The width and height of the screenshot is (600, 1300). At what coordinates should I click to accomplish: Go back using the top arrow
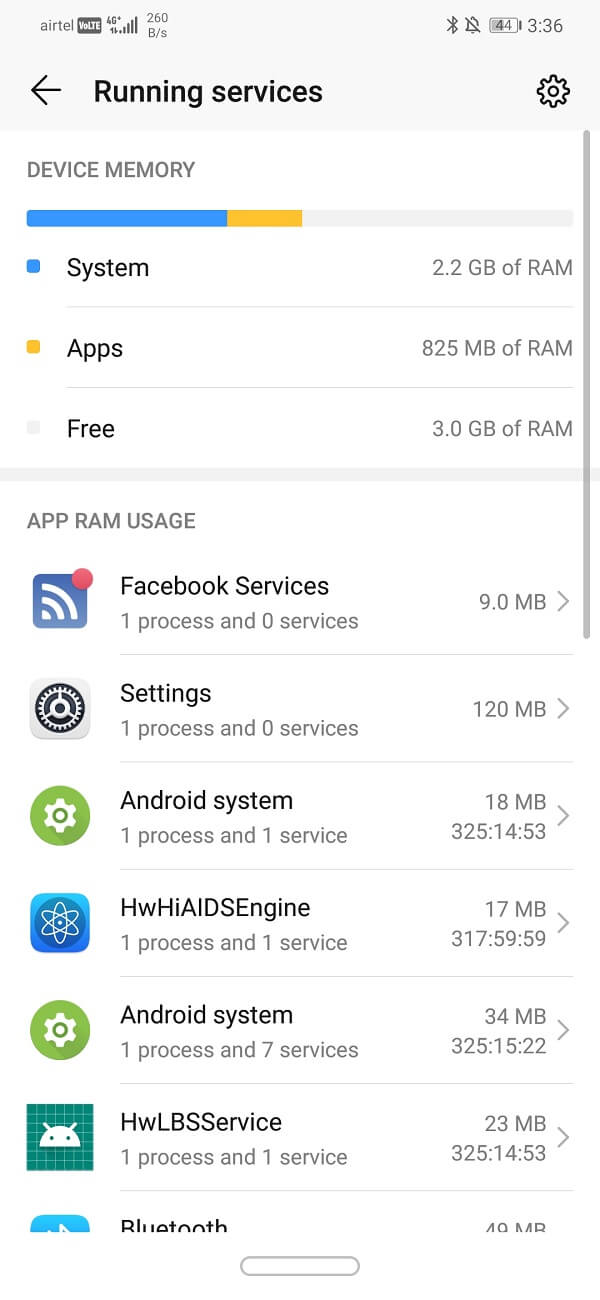click(46, 91)
